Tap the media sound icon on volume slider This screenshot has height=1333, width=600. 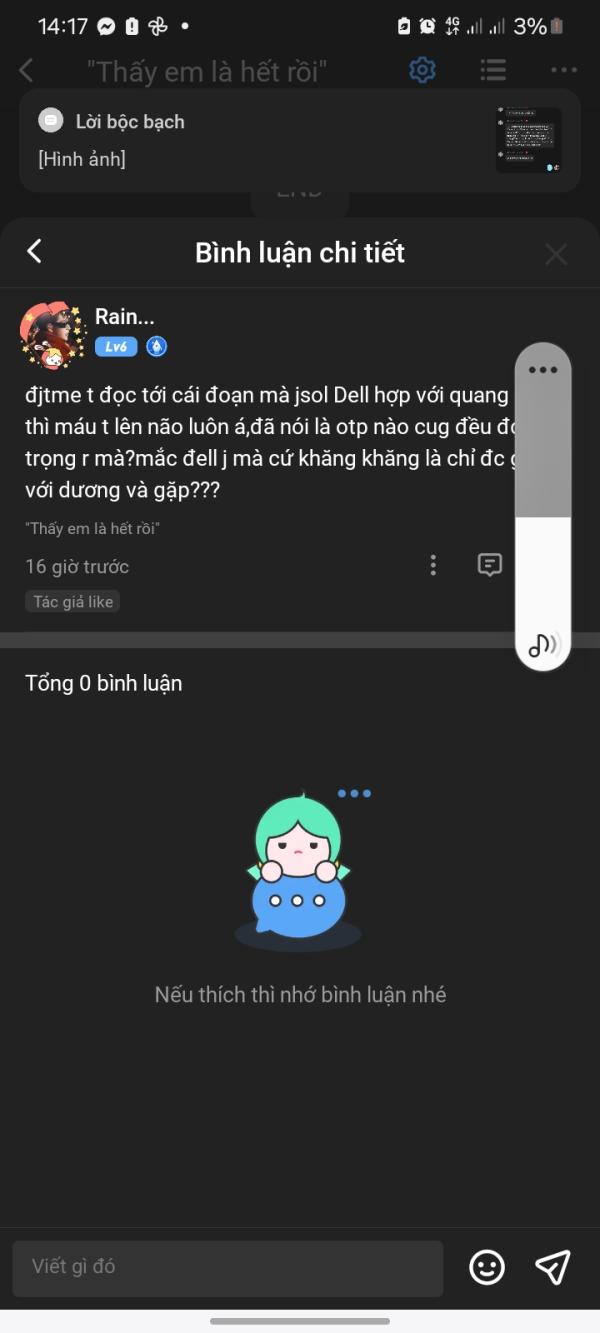543,644
